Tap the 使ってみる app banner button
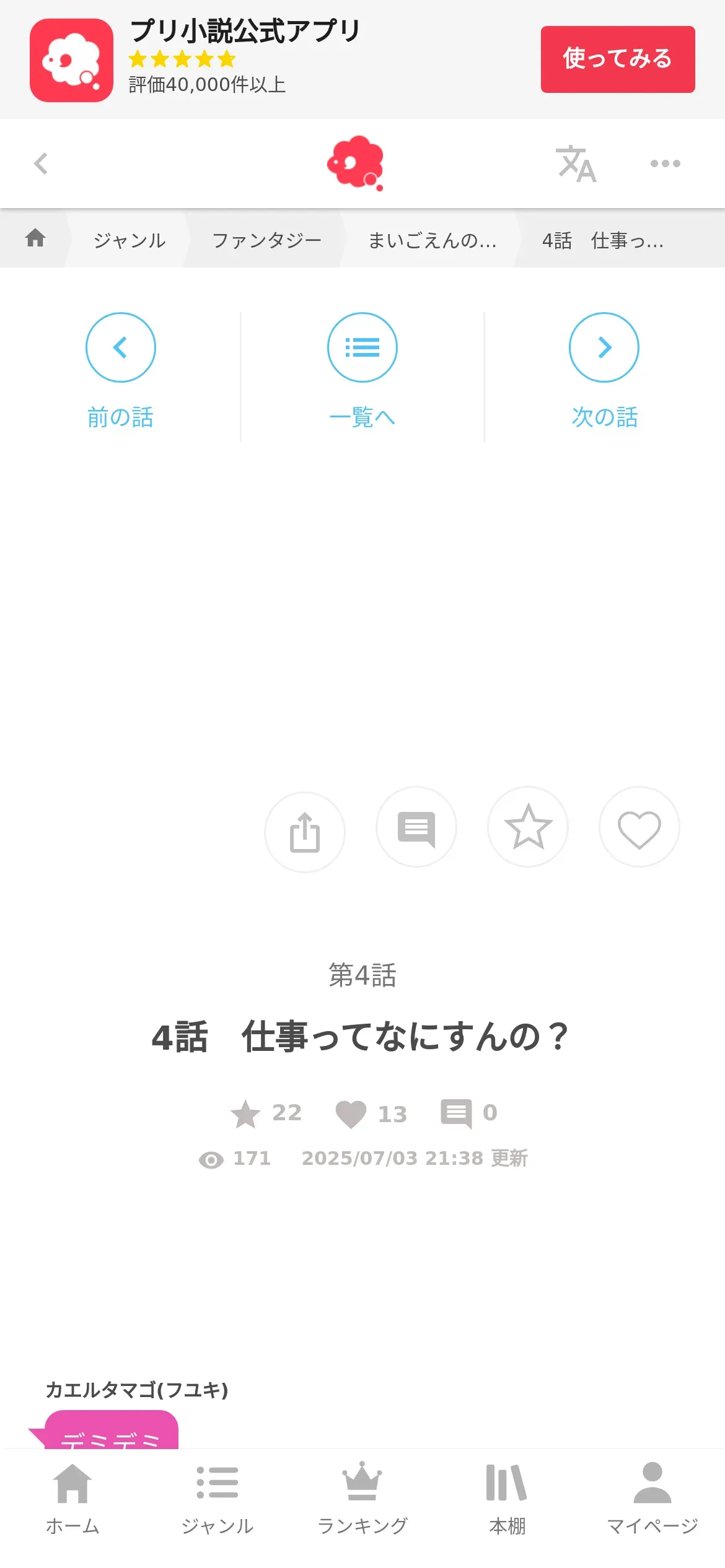This screenshot has width=725, height=1568. pyautogui.click(x=617, y=59)
